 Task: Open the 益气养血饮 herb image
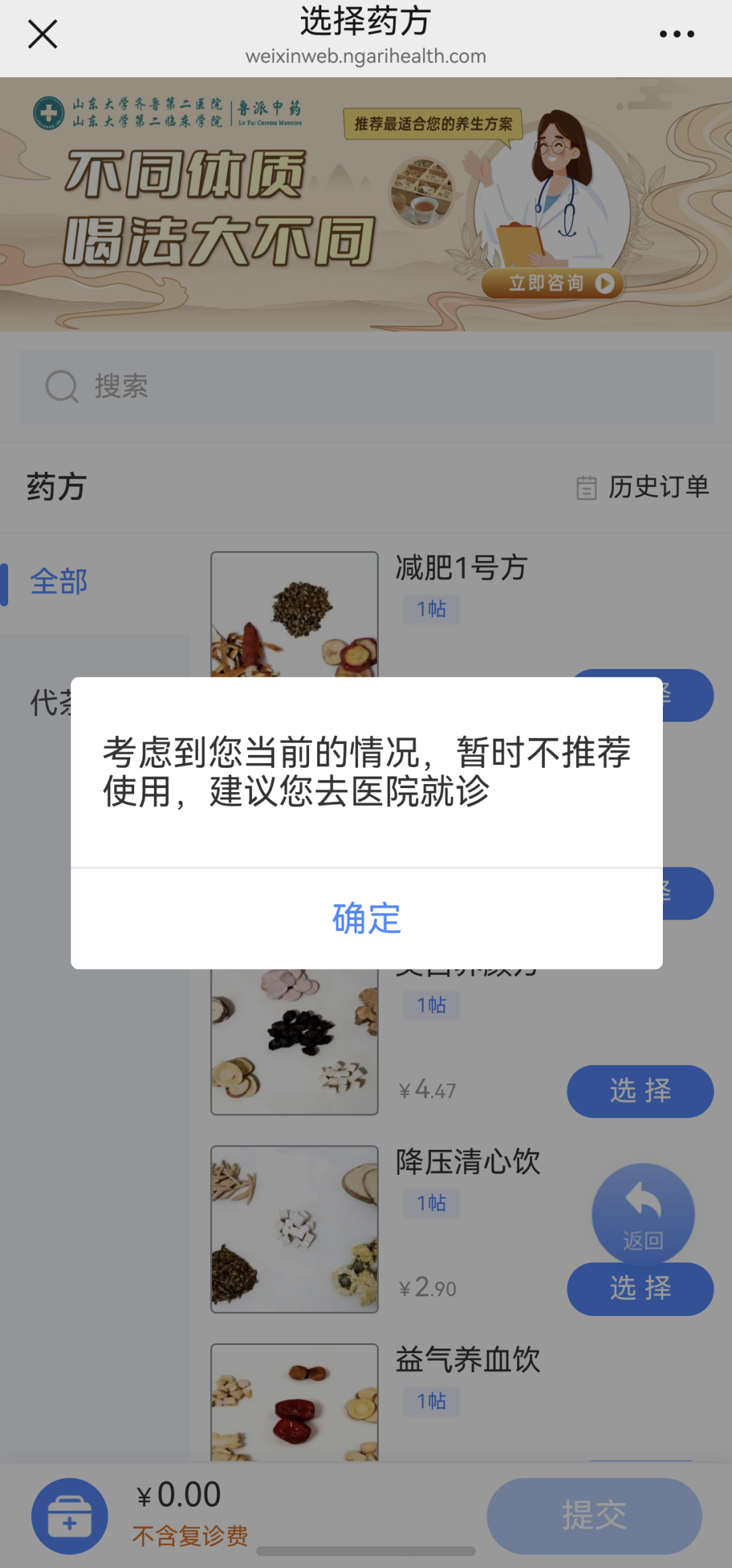click(x=294, y=1401)
